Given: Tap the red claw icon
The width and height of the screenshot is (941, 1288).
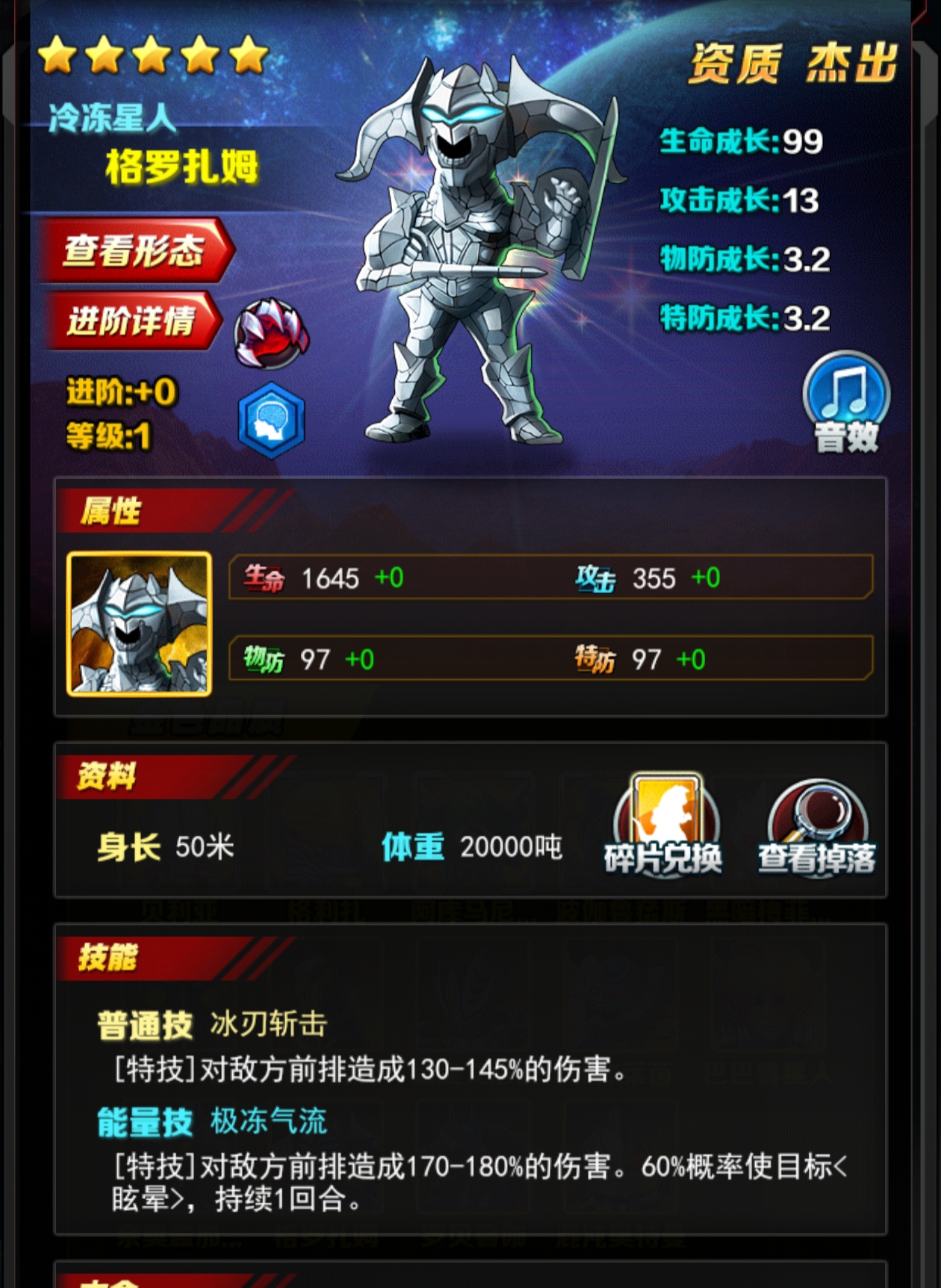Looking at the screenshot, I should (x=270, y=334).
